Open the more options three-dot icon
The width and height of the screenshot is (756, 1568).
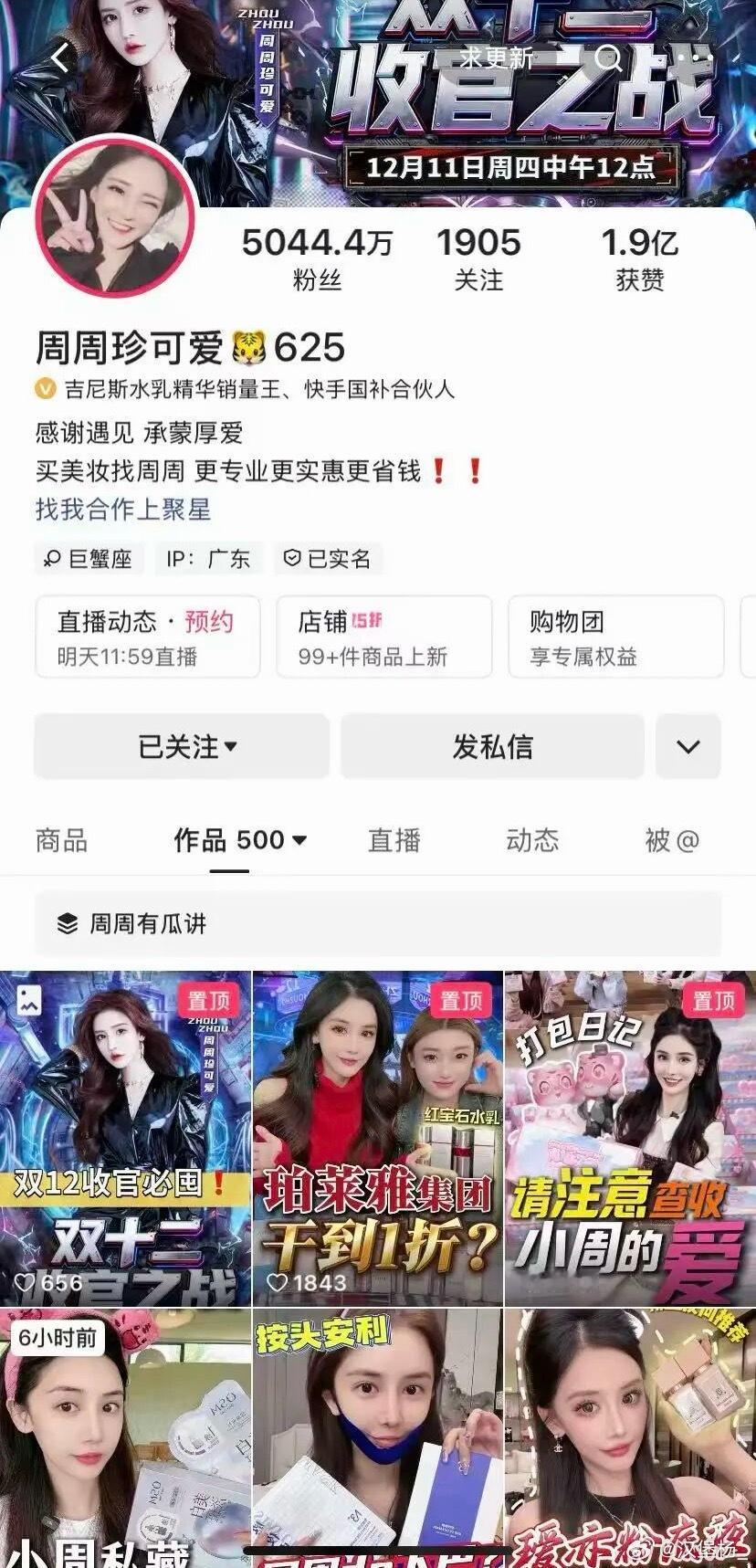[694, 57]
